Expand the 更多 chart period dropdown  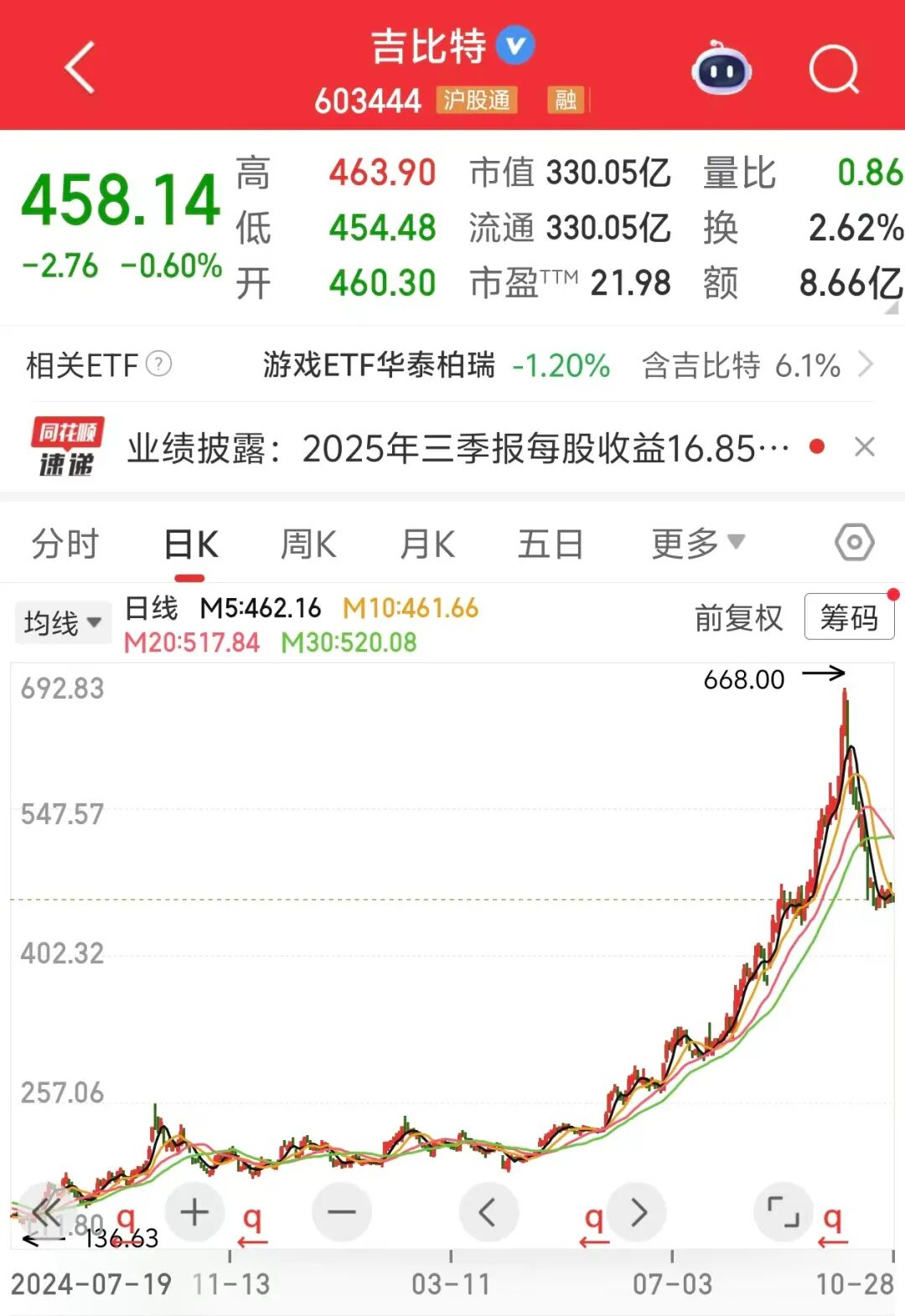[x=697, y=544]
